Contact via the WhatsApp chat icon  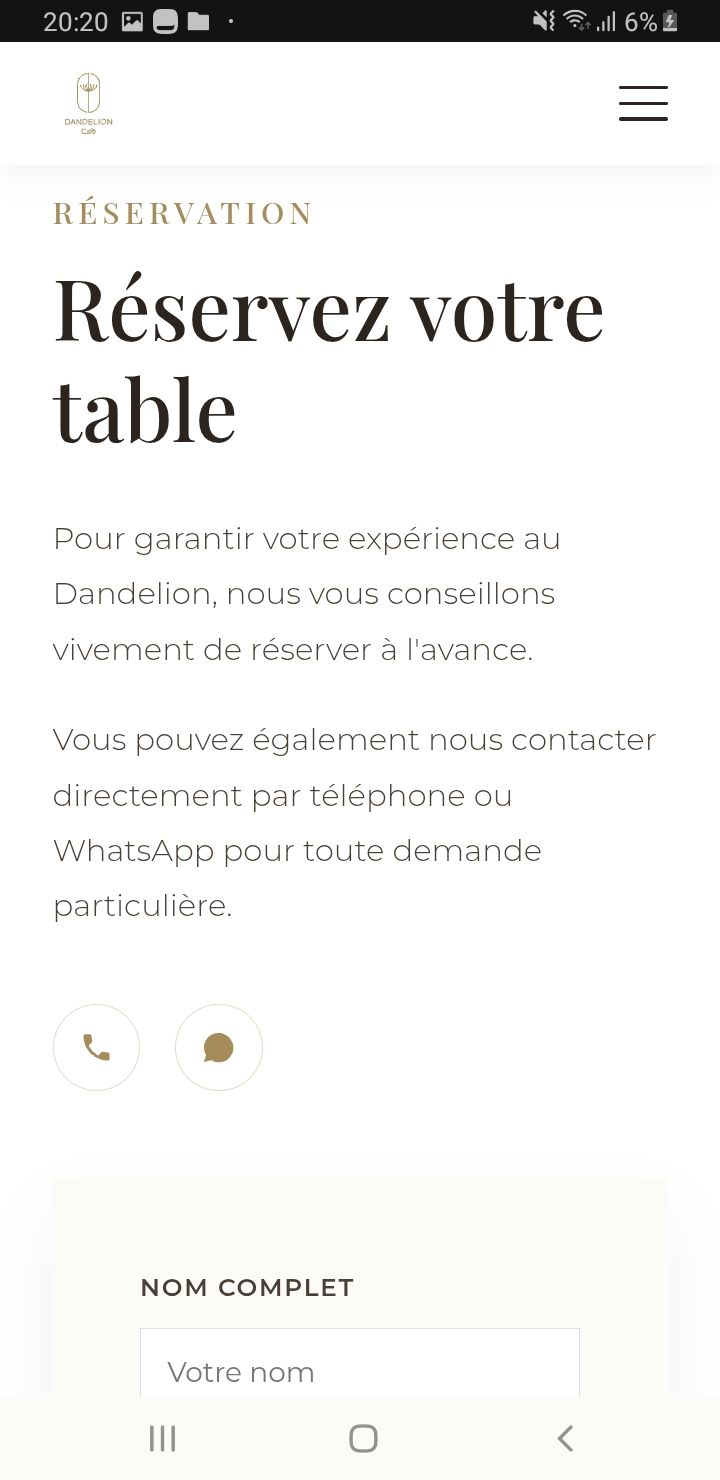point(218,1047)
